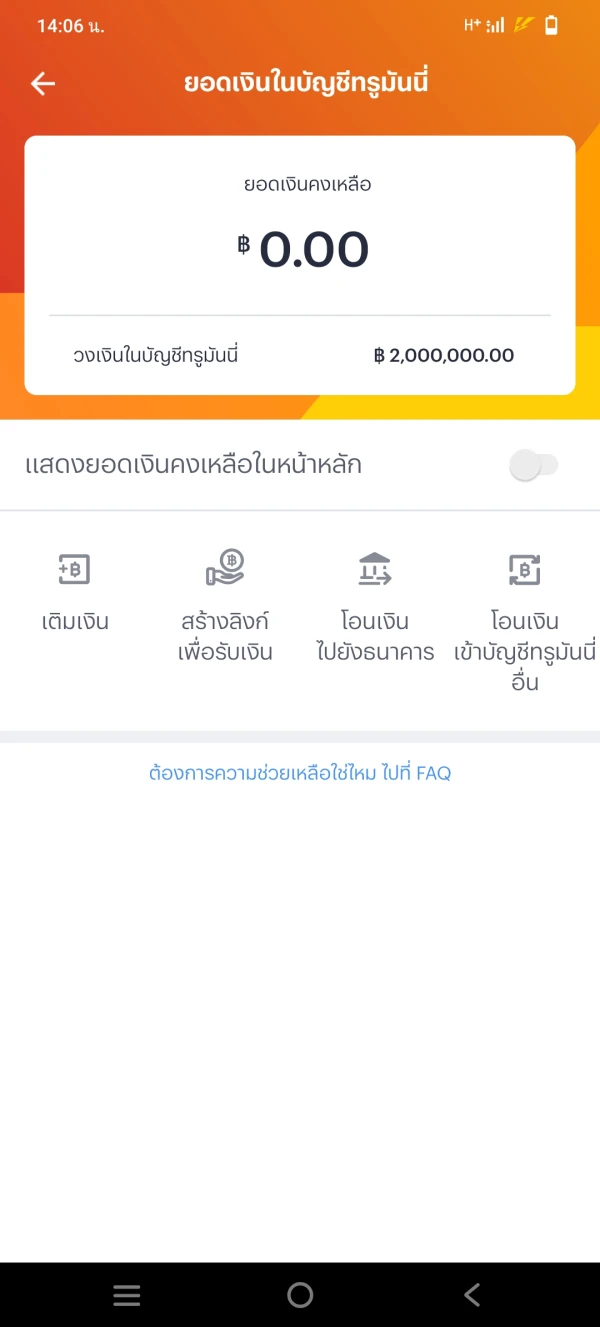The image size is (600, 1327).
Task: Open recent apps from navigation bar
Action: point(127,1295)
